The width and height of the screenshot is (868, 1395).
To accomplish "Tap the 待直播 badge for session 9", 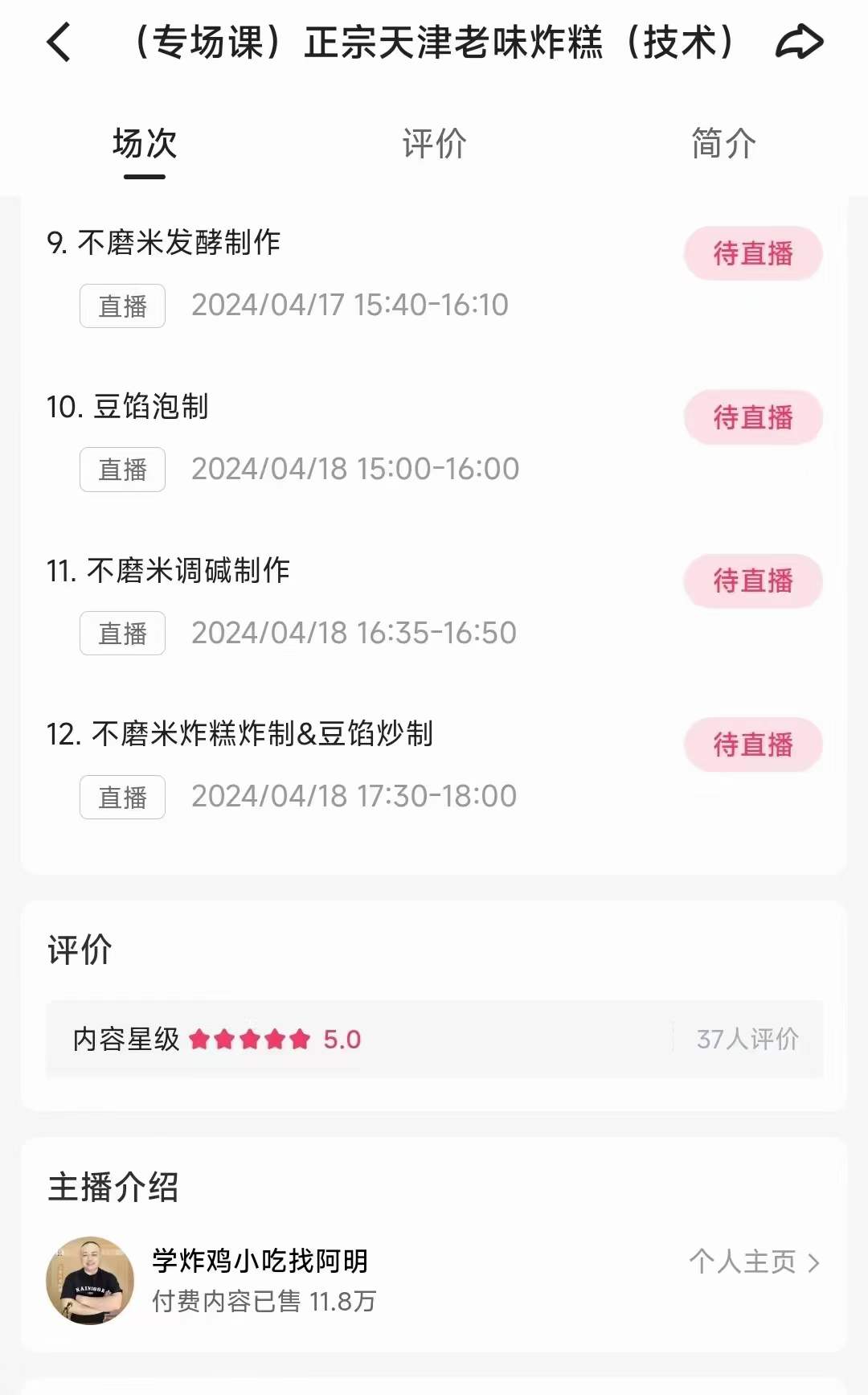I will (751, 253).
